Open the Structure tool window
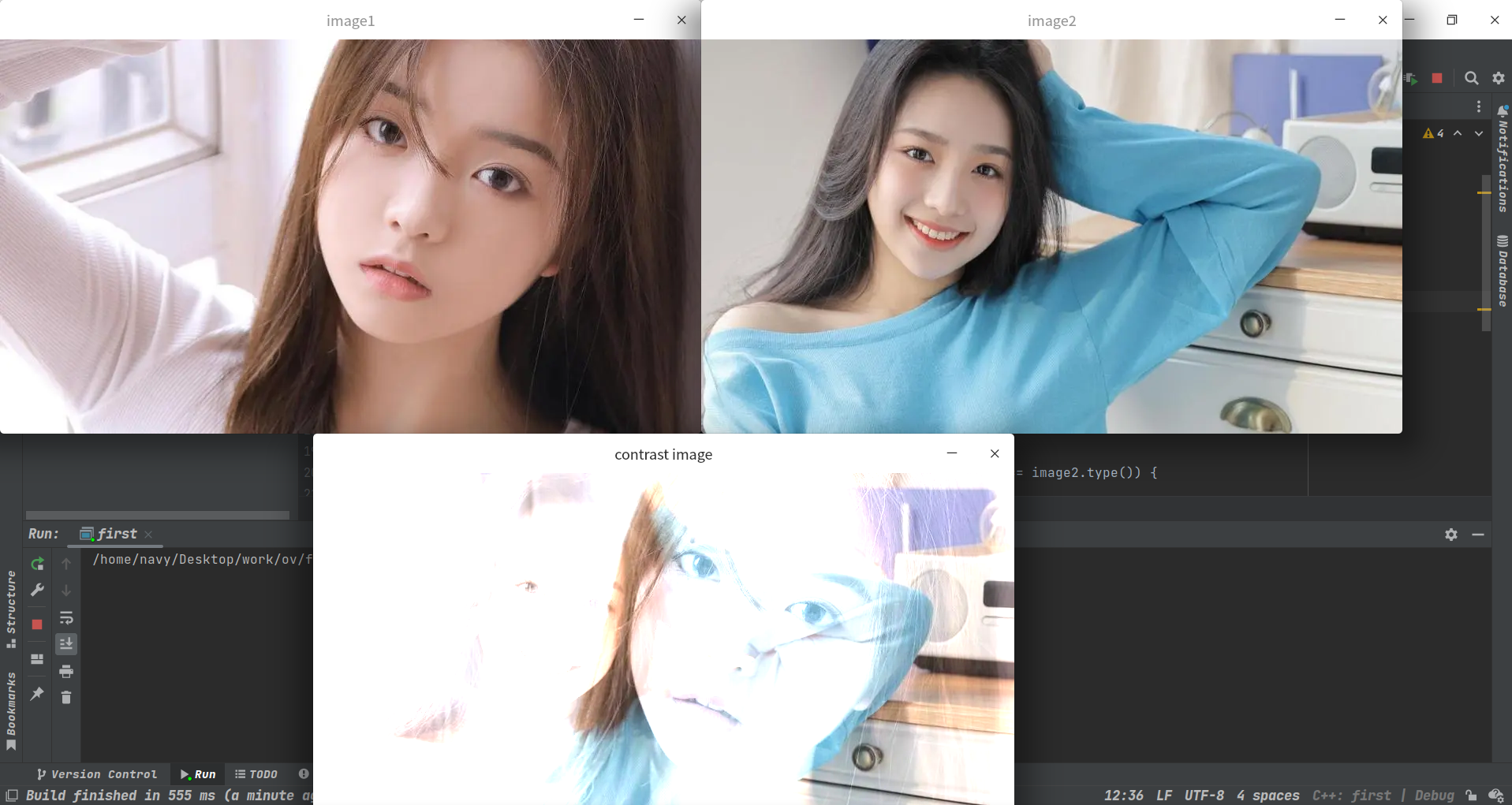This screenshot has height=805, width=1512. (x=11, y=609)
